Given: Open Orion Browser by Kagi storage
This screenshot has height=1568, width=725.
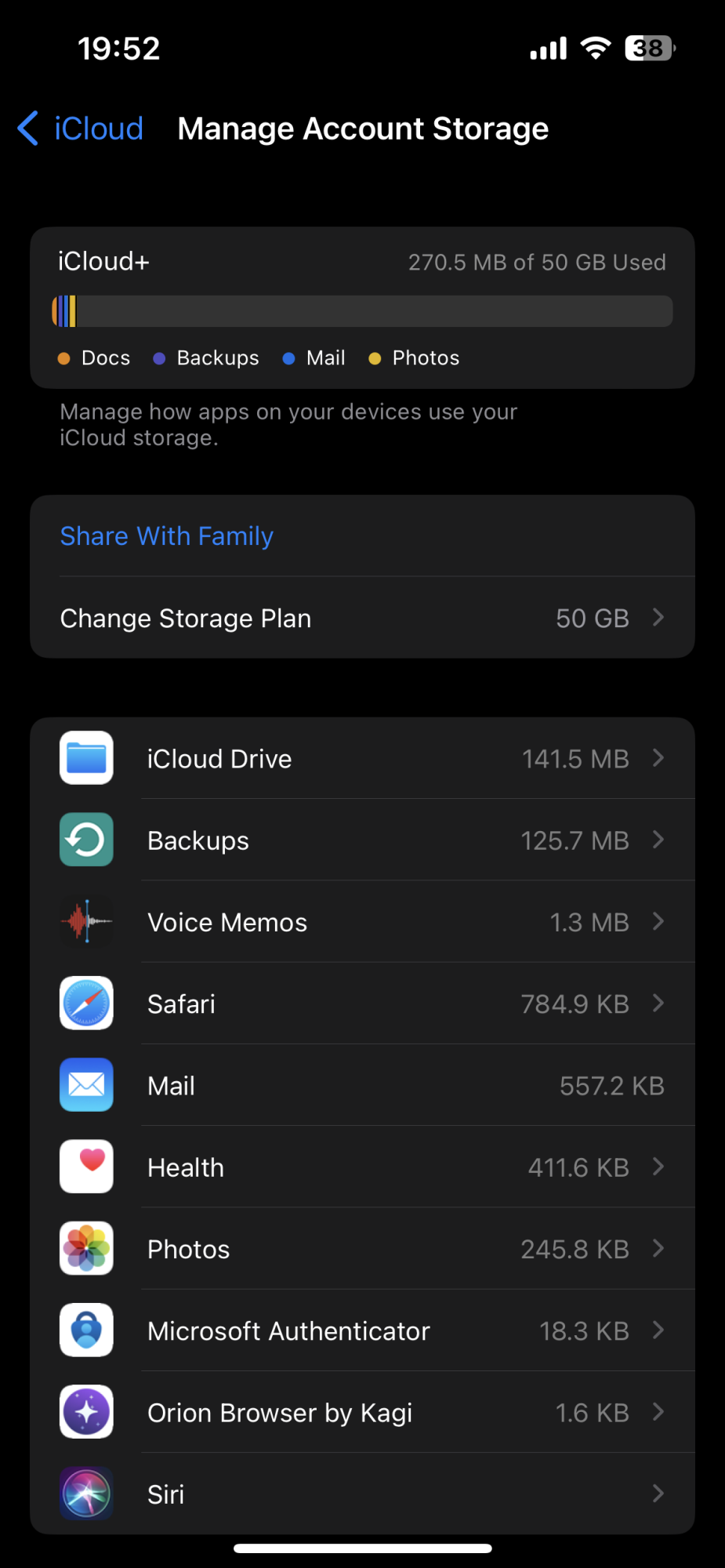Looking at the screenshot, I should point(362,1411).
